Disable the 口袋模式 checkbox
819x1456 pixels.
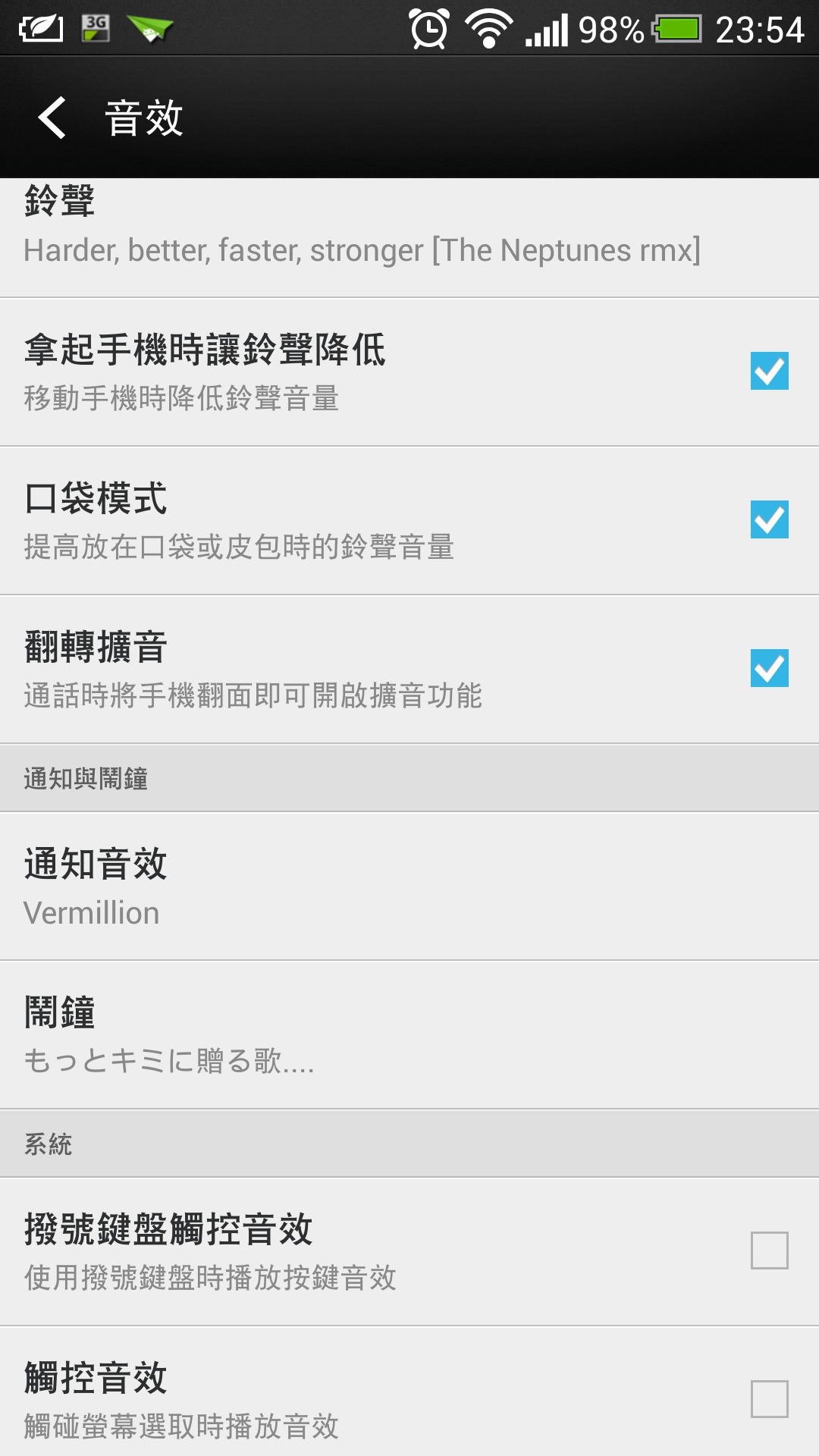pos(769,519)
